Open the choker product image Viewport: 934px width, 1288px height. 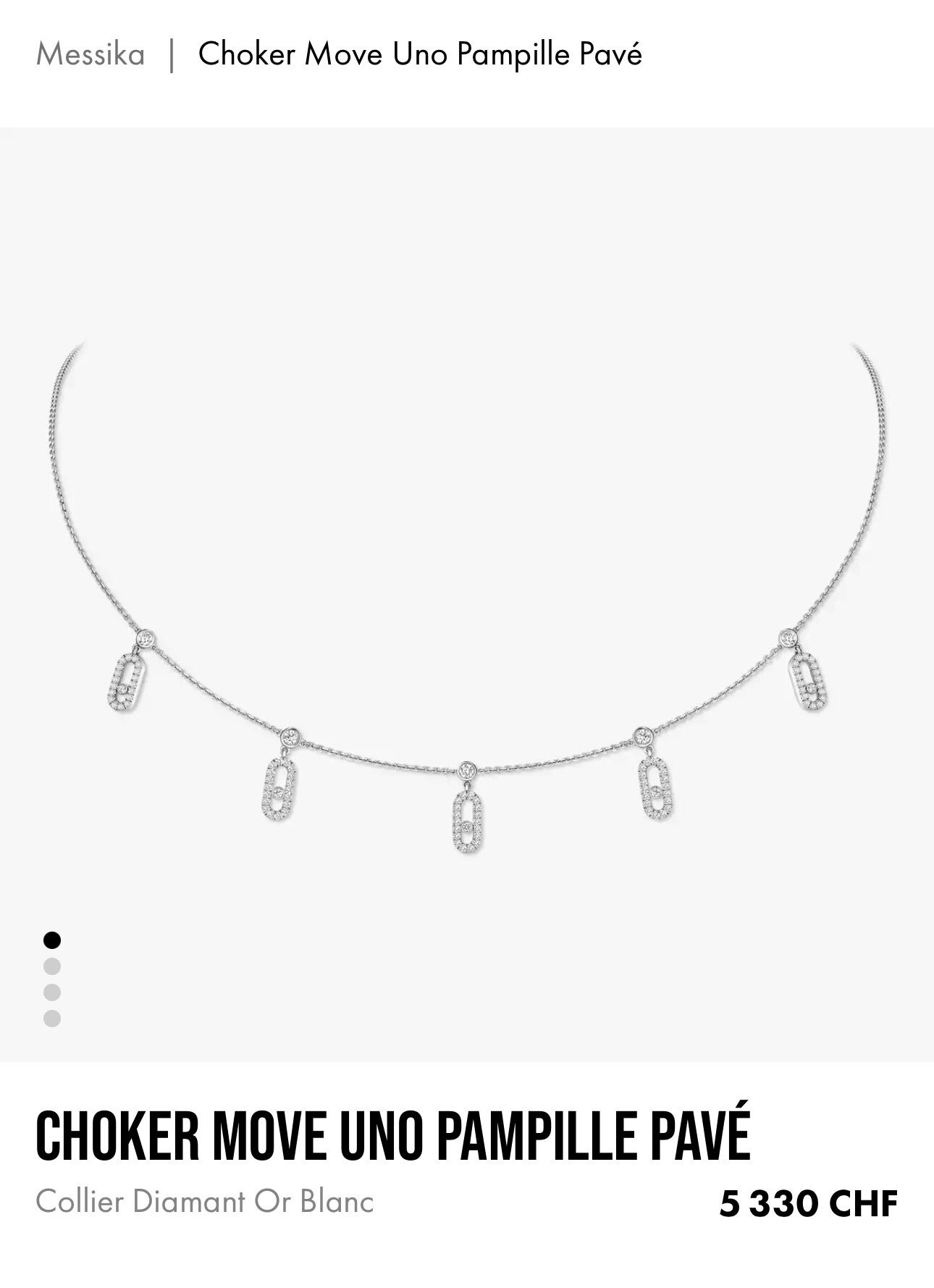tap(467, 594)
